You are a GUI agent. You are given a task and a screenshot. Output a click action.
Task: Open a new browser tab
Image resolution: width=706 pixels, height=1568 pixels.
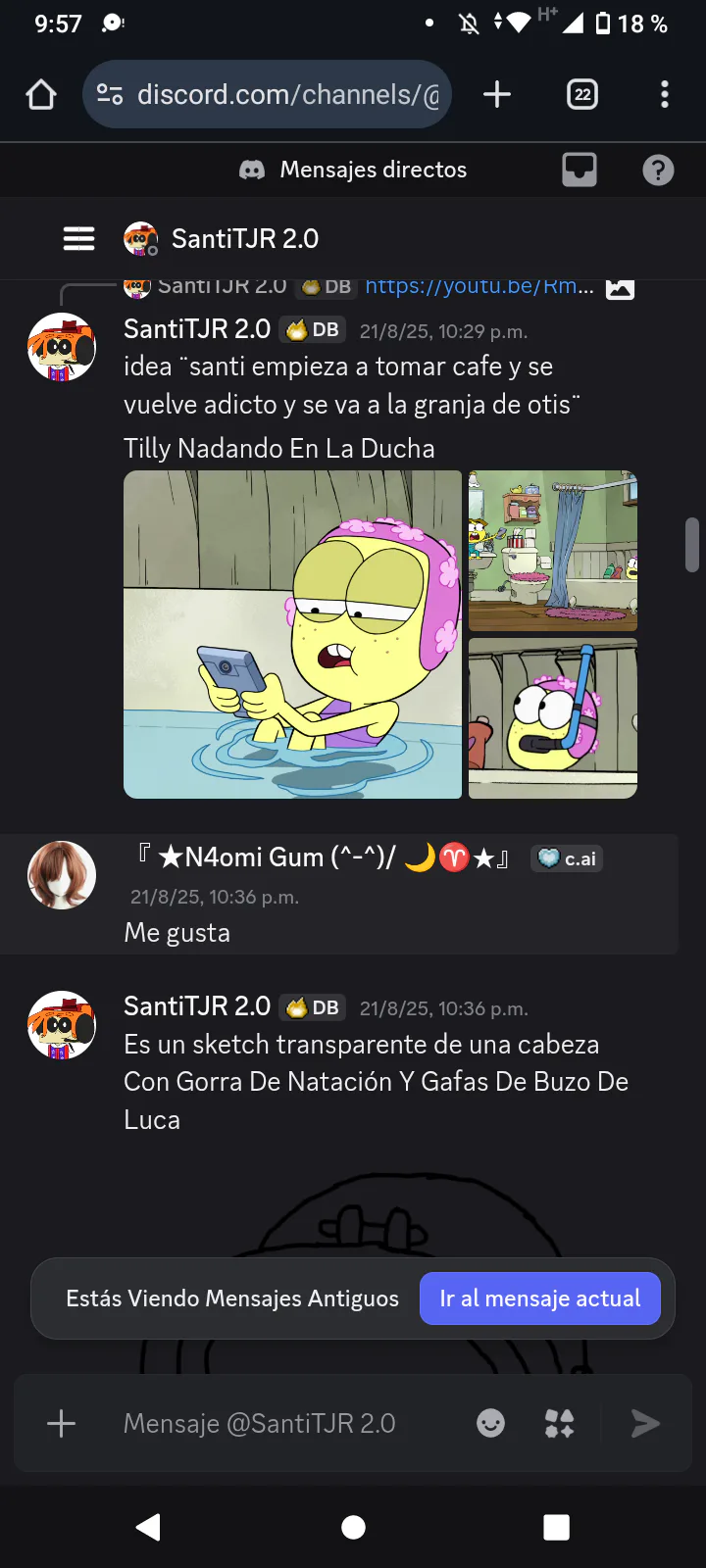click(497, 95)
